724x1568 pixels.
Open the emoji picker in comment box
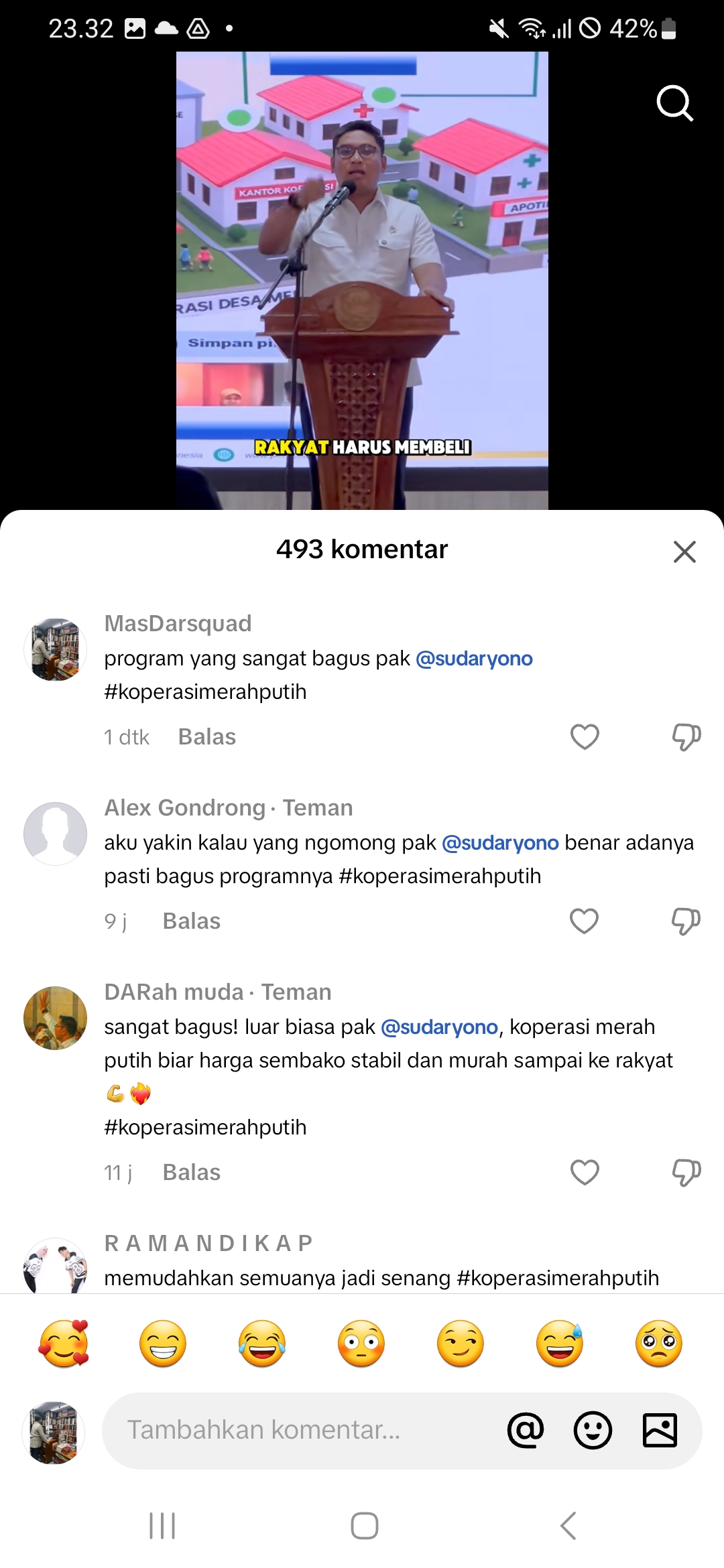pyautogui.click(x=593, y=1431)
